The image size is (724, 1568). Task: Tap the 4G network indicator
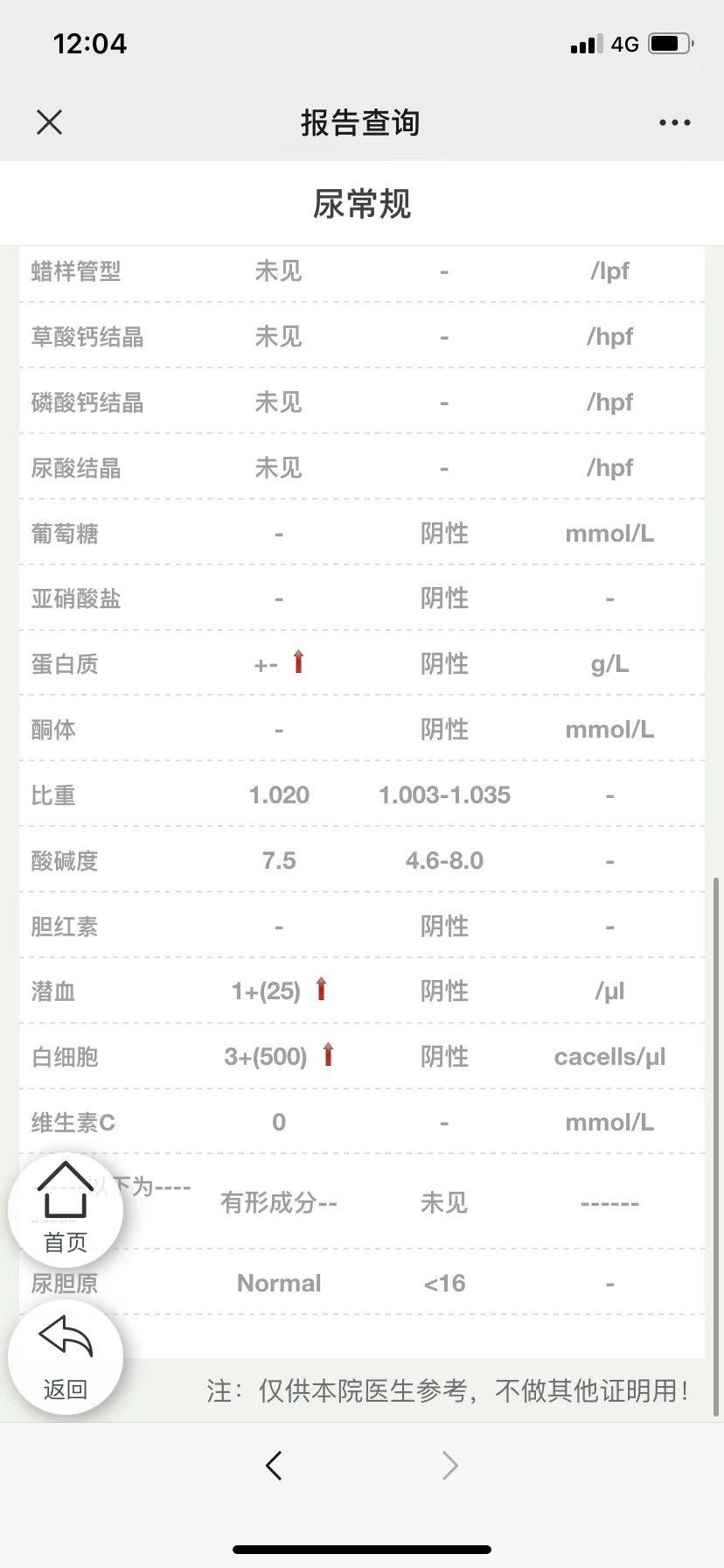[x=624, y=43]
